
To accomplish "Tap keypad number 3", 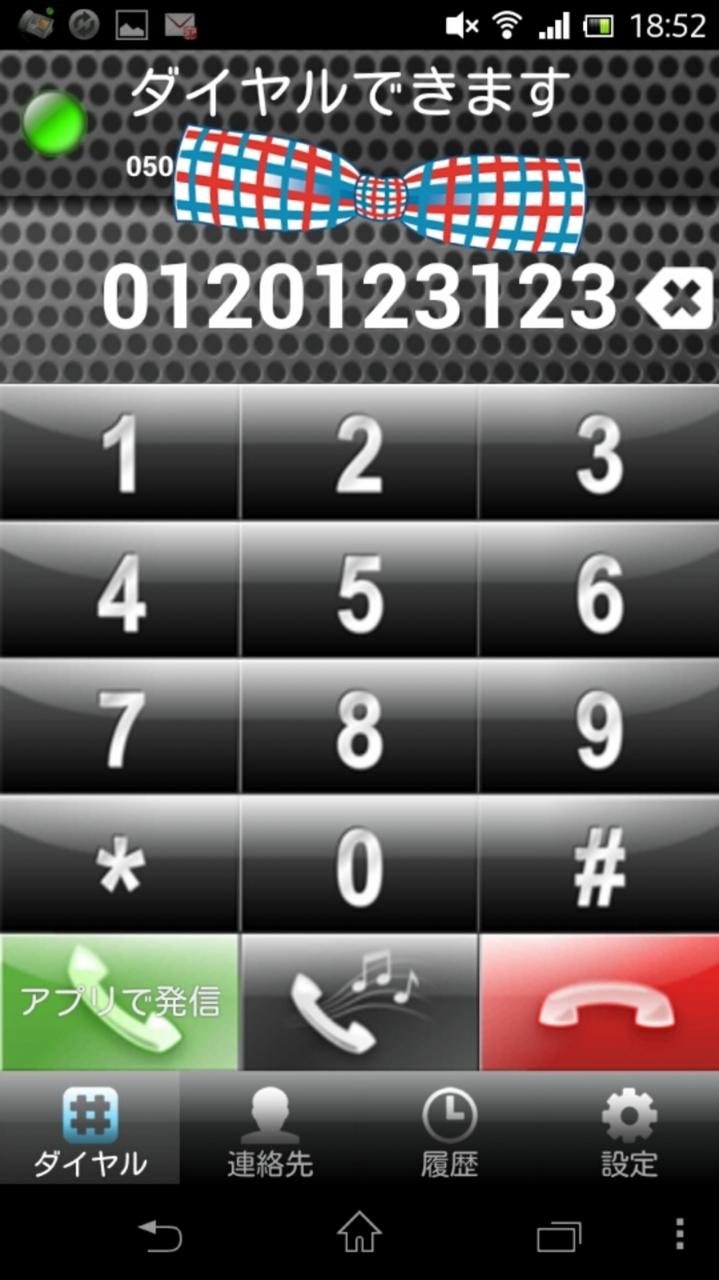I will (599, 455).
